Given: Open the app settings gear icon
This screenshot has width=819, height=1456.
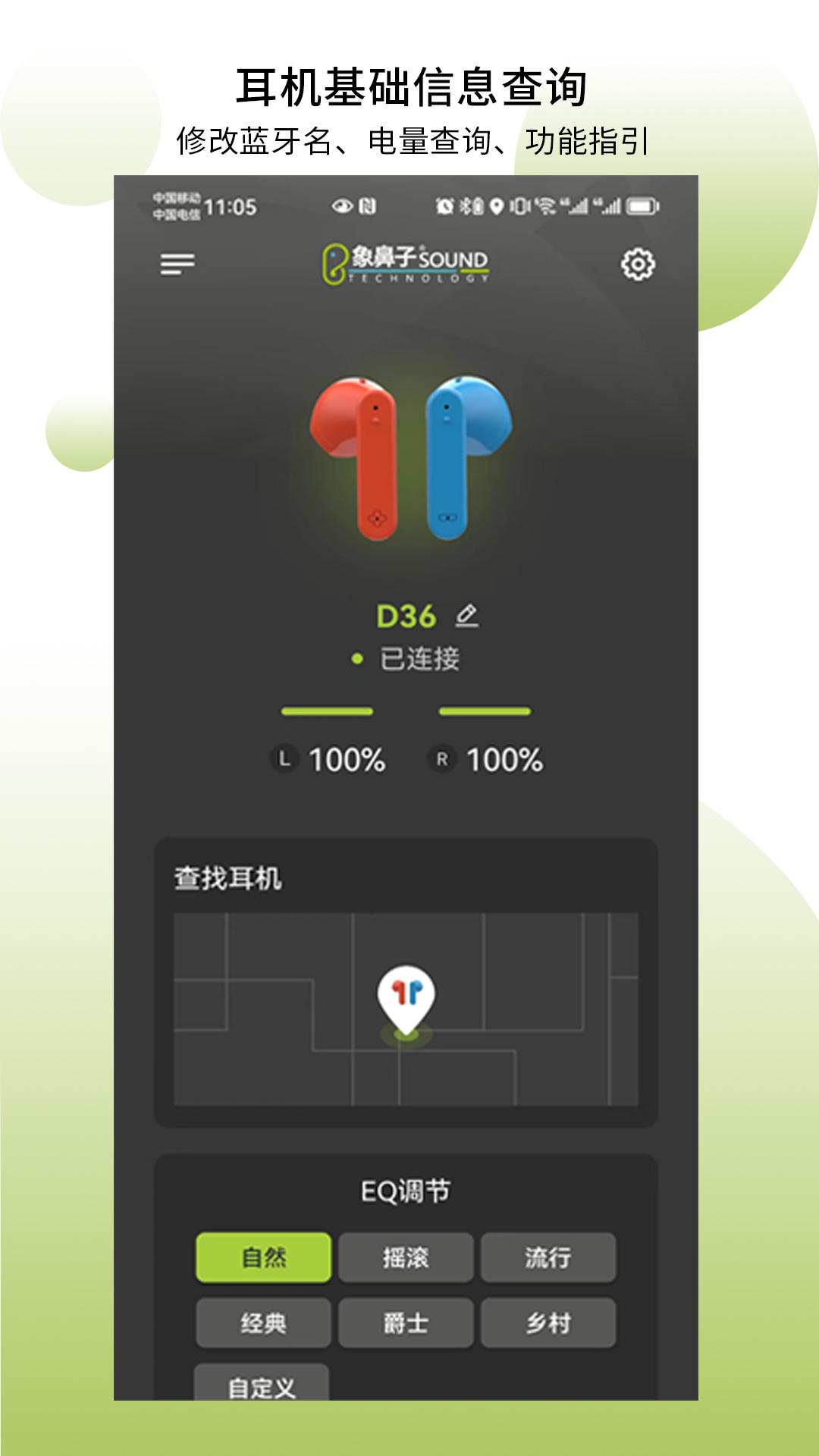Looking at the screenshot, I should click(x=637, y=264).
